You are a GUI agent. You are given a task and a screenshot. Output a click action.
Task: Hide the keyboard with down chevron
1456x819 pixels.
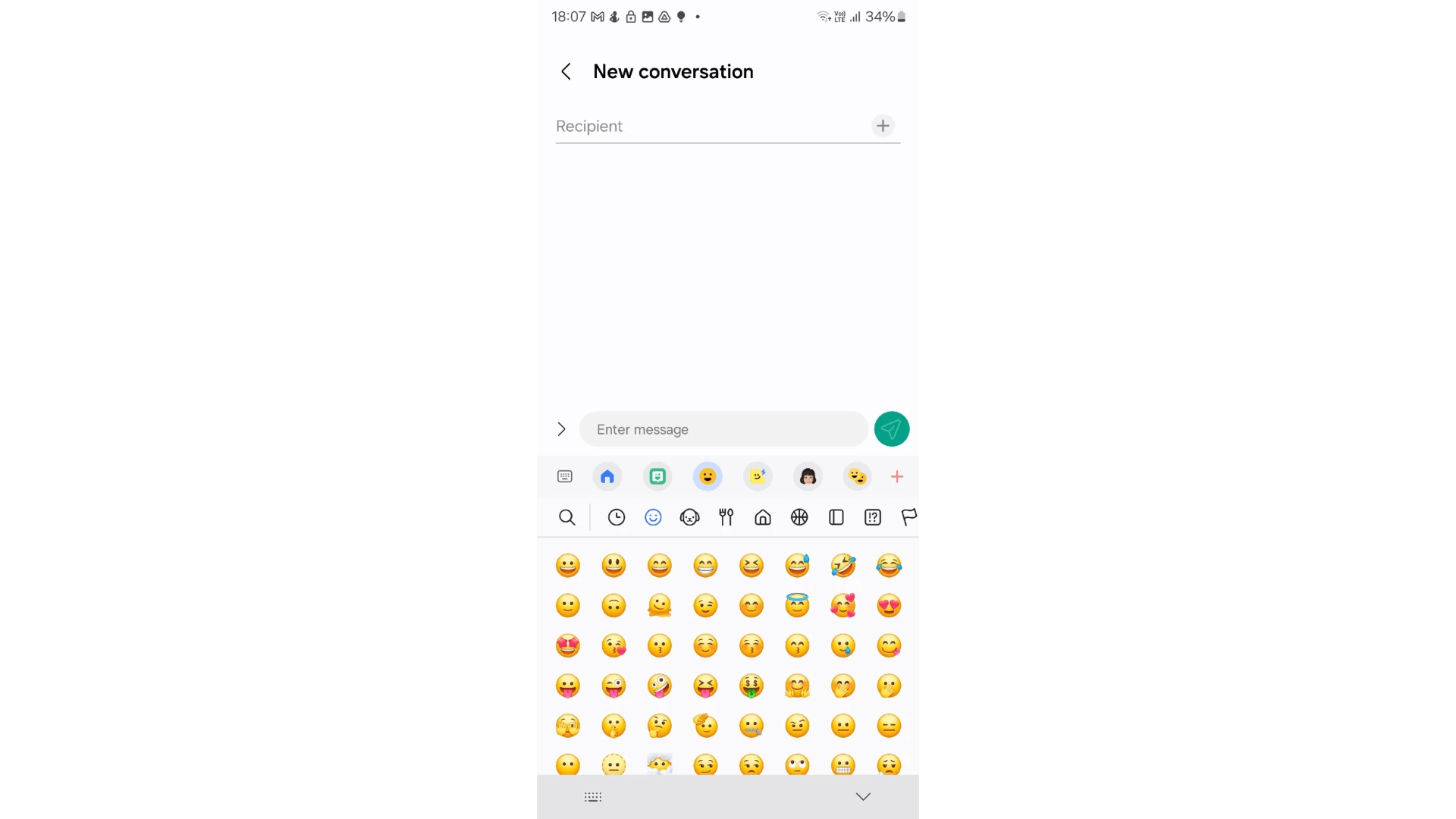(863, 796)
